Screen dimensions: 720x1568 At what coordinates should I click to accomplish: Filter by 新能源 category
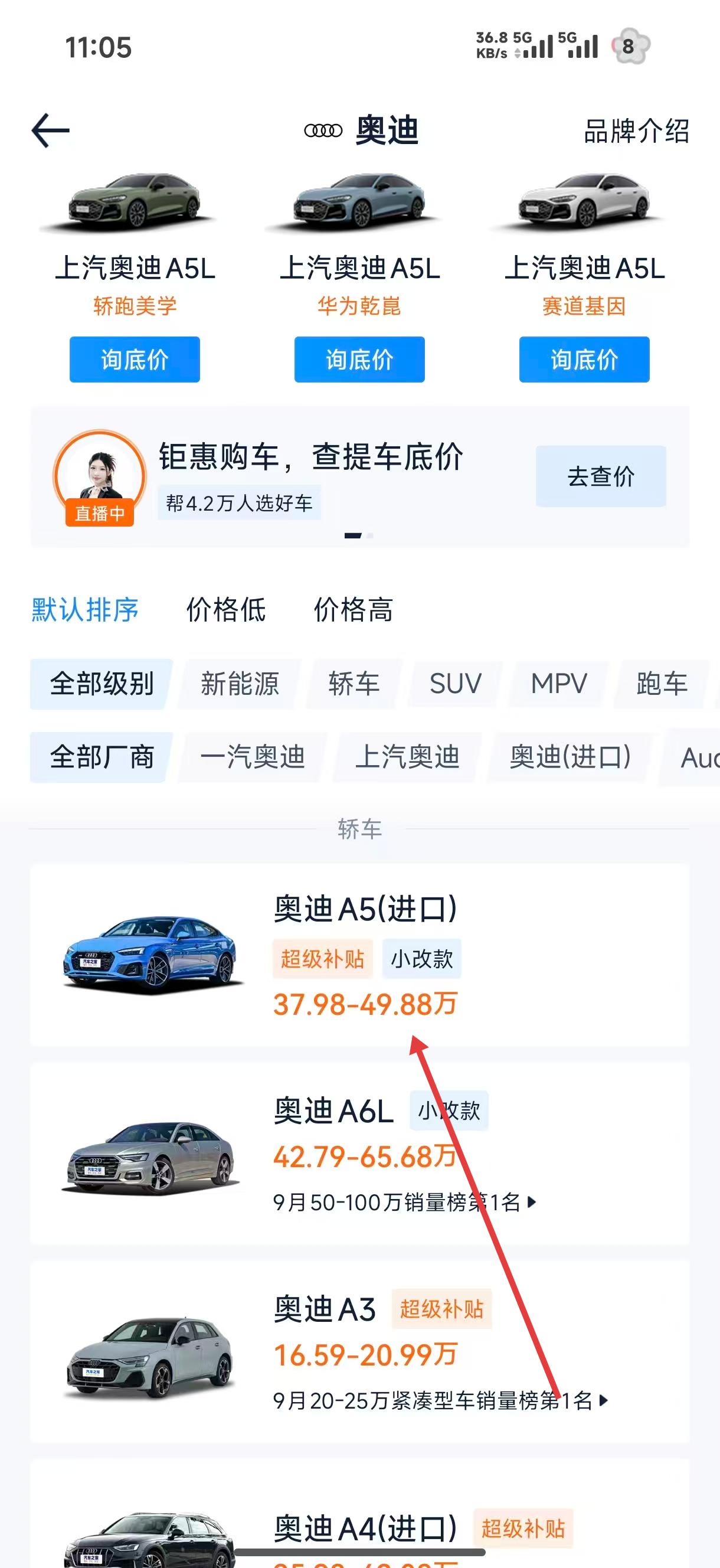click(x=240, y=684)
